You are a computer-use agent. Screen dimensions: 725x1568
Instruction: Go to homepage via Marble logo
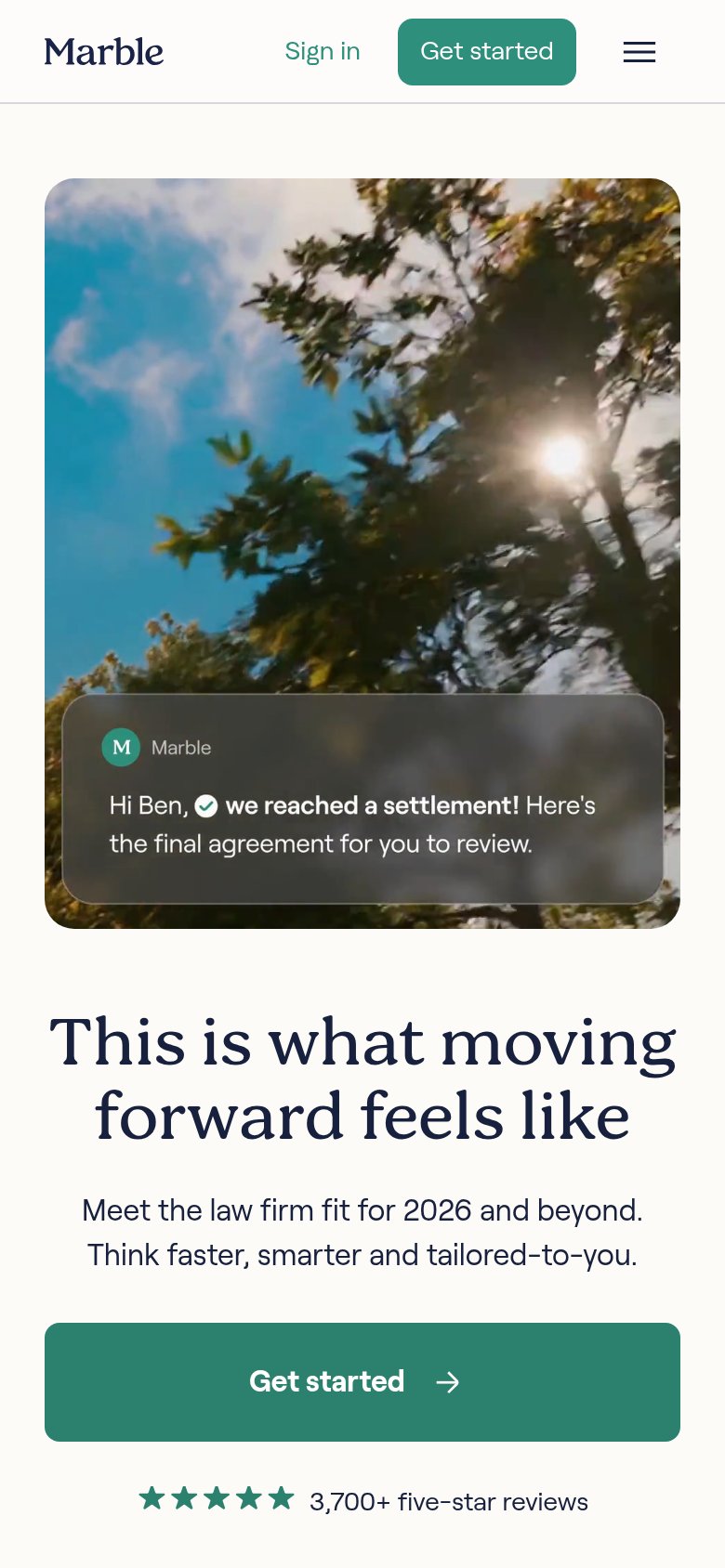(104, 52)
